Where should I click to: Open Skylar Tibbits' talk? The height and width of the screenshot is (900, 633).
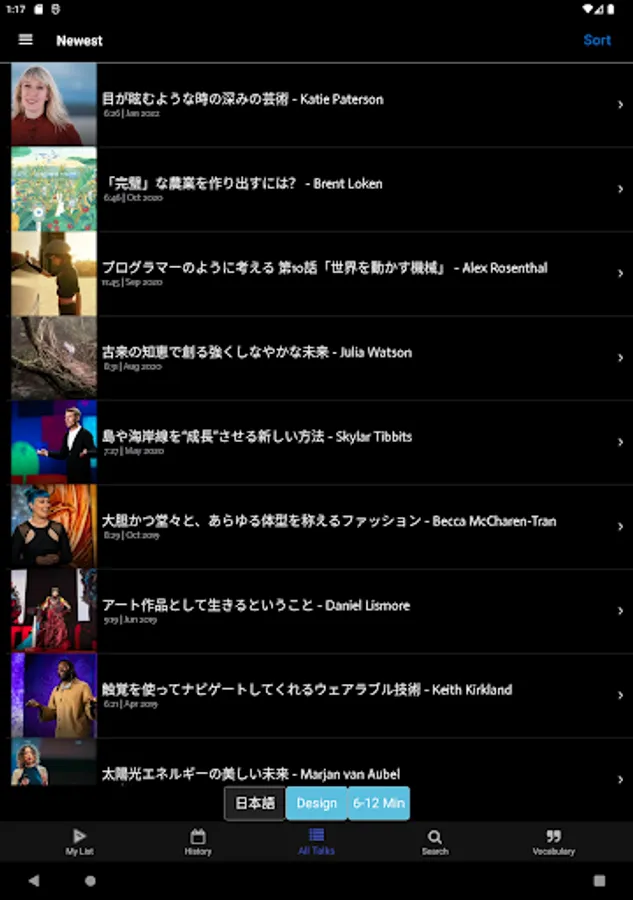[x=316, y=441]
